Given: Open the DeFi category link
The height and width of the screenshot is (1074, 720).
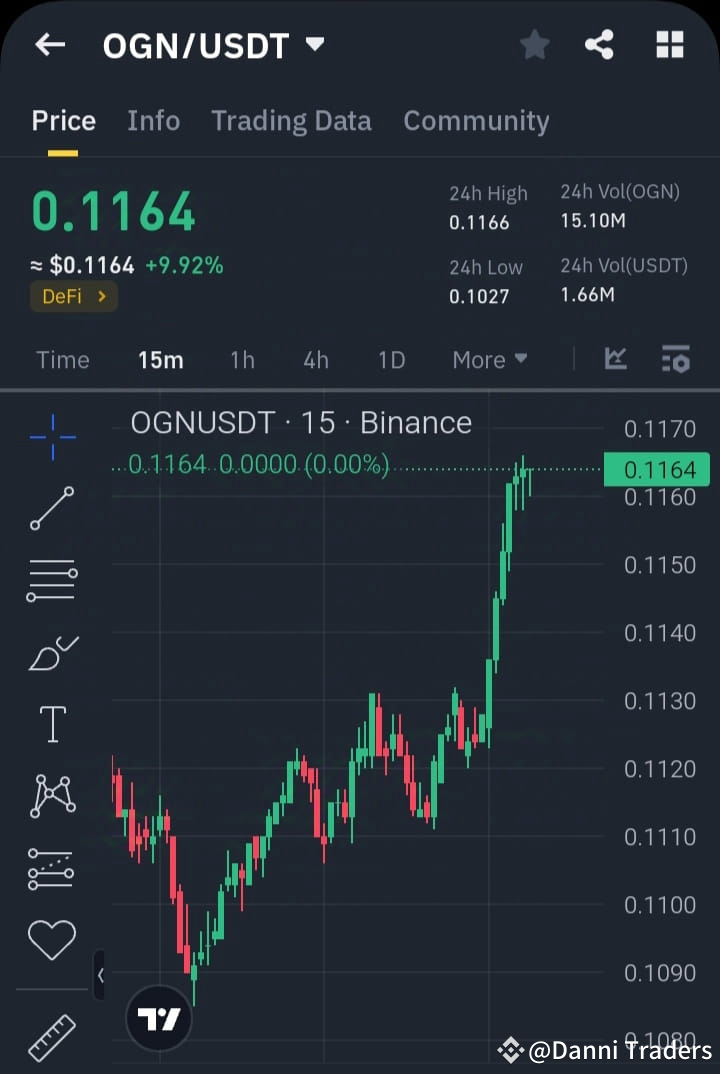Looking at the screenshot, I should pos(73,296).
